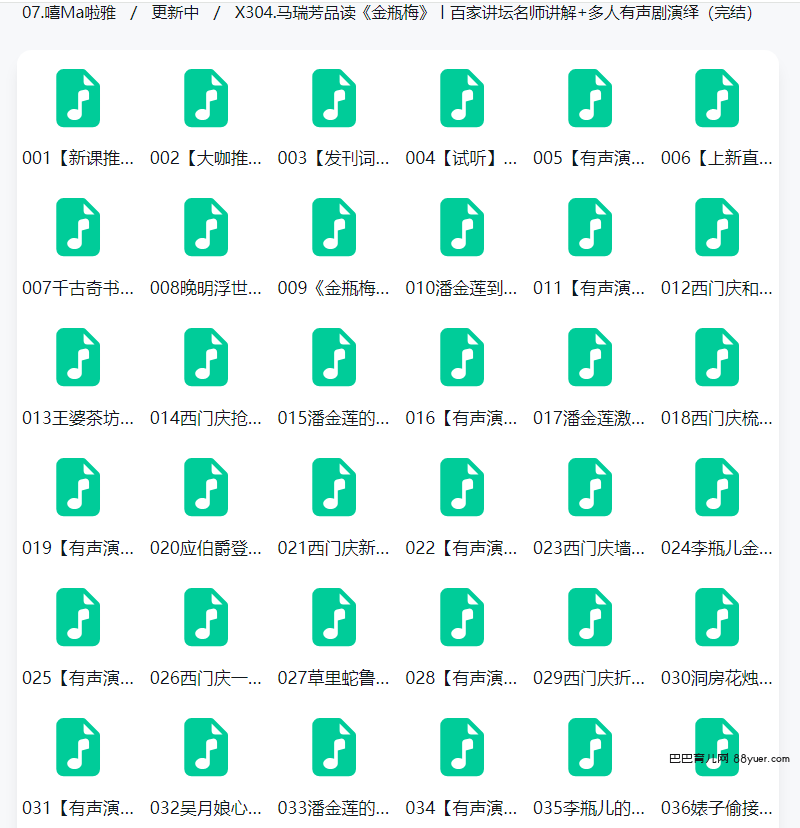The height and width of the screenshot is (828, 800).
Task: Open audio file 002【大咖推
Action: pyautogui.click(x=206, y=99)
